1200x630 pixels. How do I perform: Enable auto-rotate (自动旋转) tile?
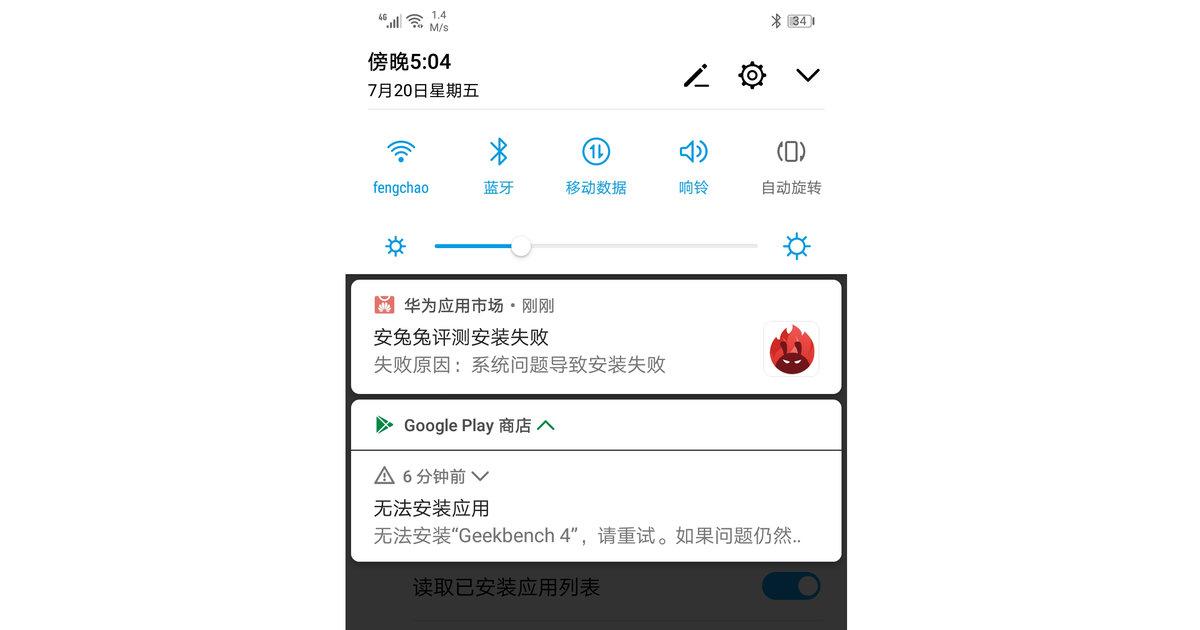click(791, 153)
